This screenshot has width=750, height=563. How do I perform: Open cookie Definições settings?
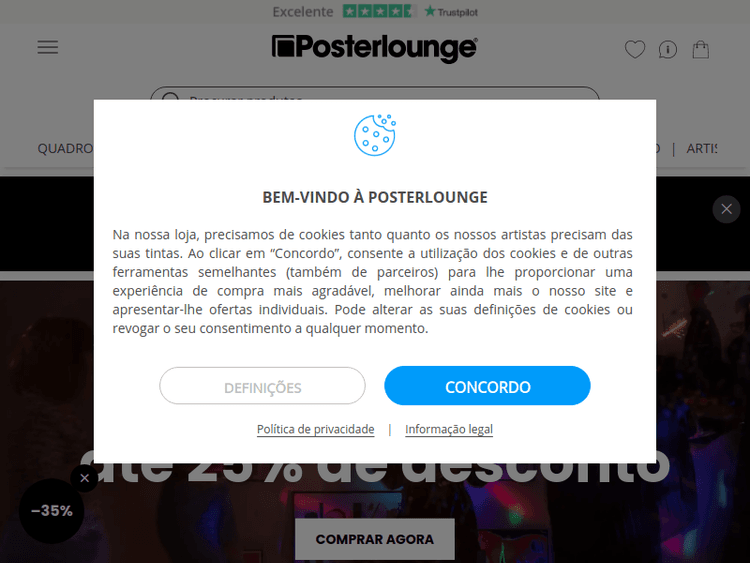[x=262, y=386]
